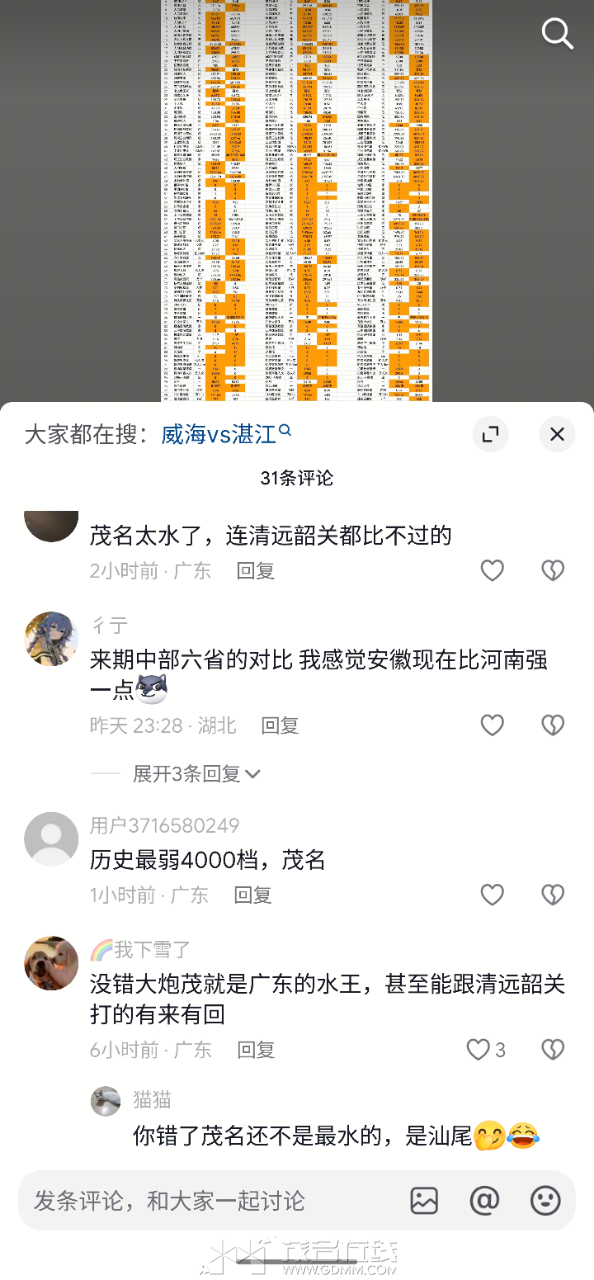The image size is (594, 1280).
Task: Reply to the 中部六省 comment
Action: 280,726
